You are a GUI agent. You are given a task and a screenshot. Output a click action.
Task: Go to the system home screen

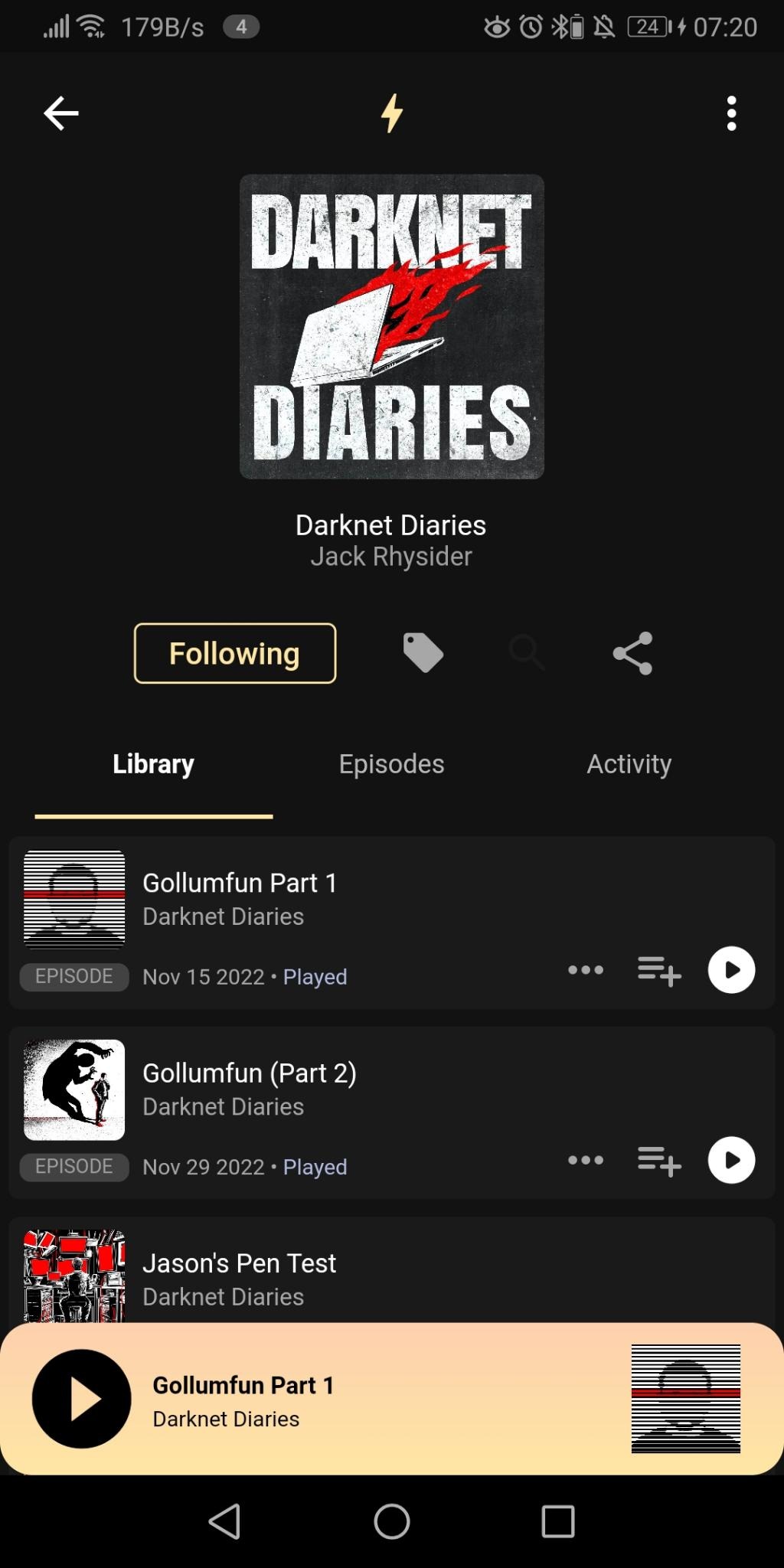coord(392,1521)
